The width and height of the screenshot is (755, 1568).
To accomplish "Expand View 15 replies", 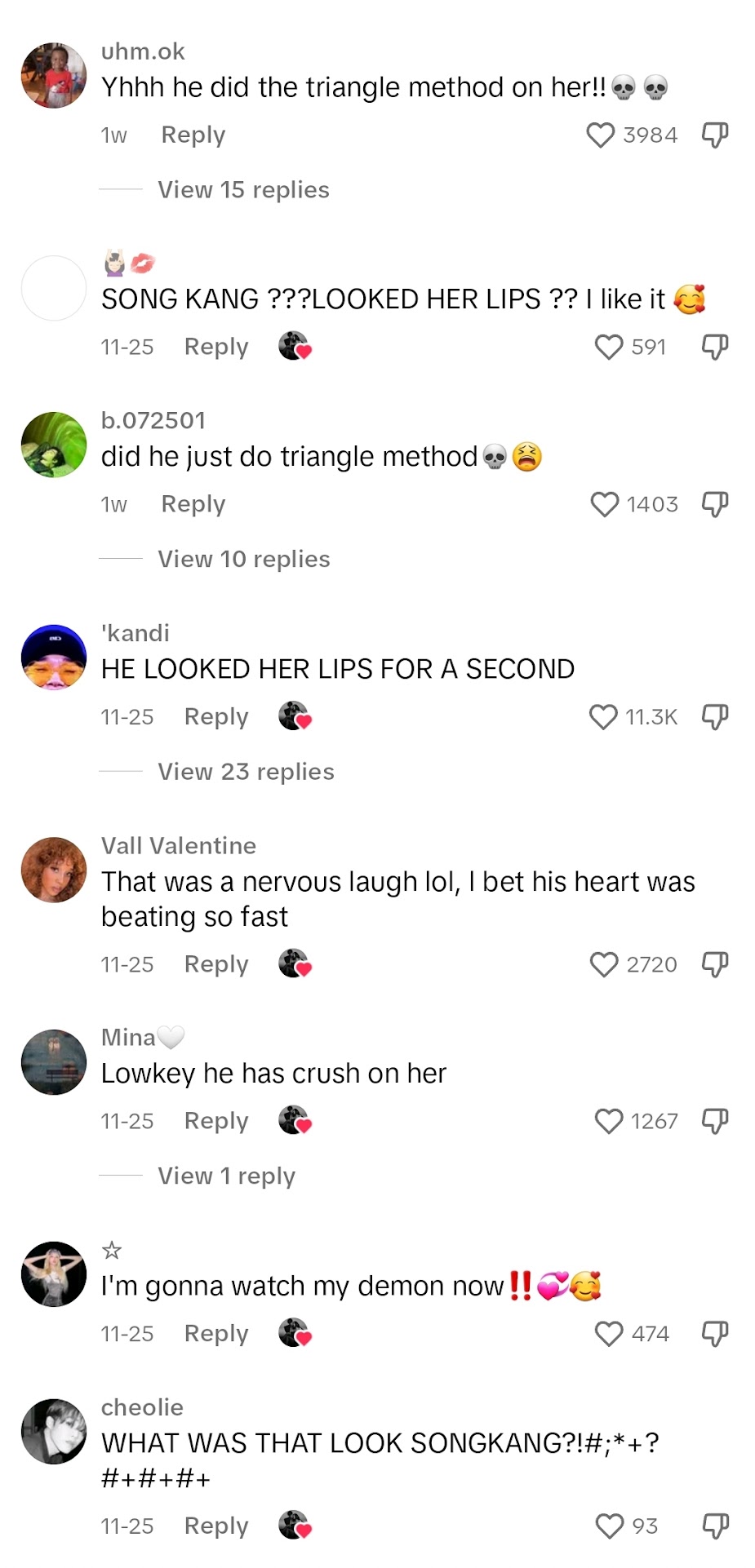I will pyautogui.click(x=243, y=190).
